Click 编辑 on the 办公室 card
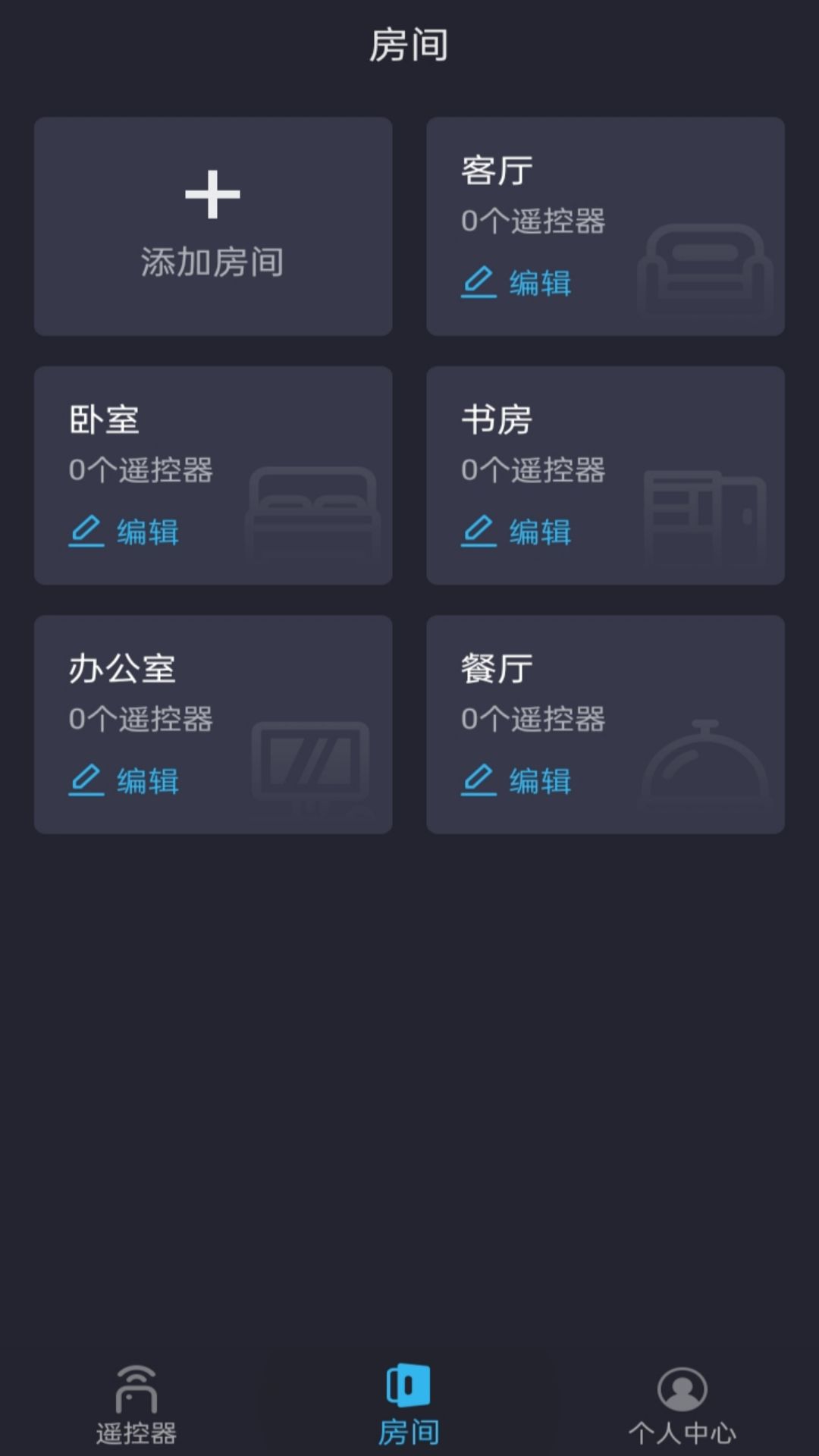Screen dimensions: 819x1456 coord(139,783)
